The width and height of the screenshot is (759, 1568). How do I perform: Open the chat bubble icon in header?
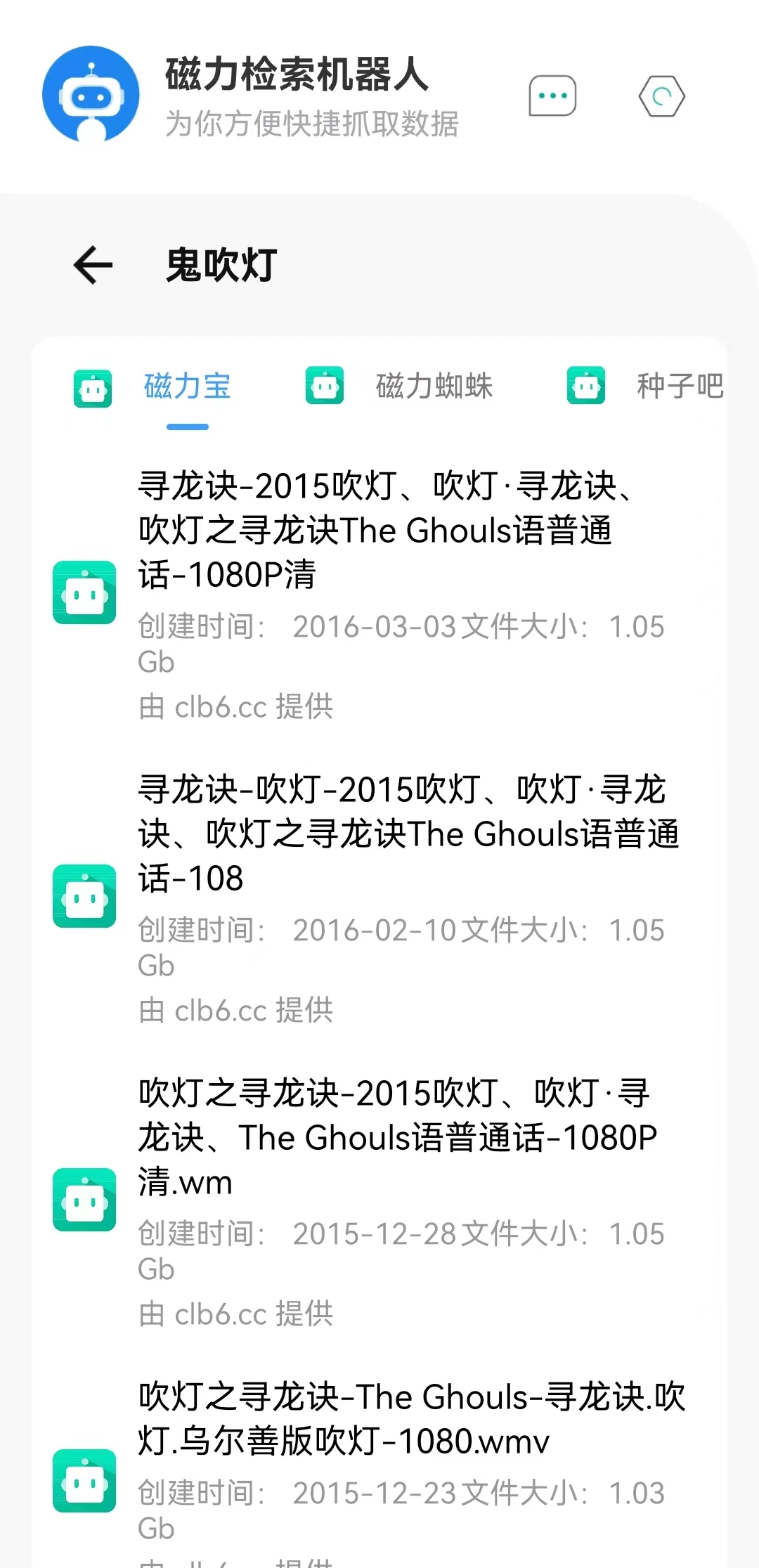(552, 96)
